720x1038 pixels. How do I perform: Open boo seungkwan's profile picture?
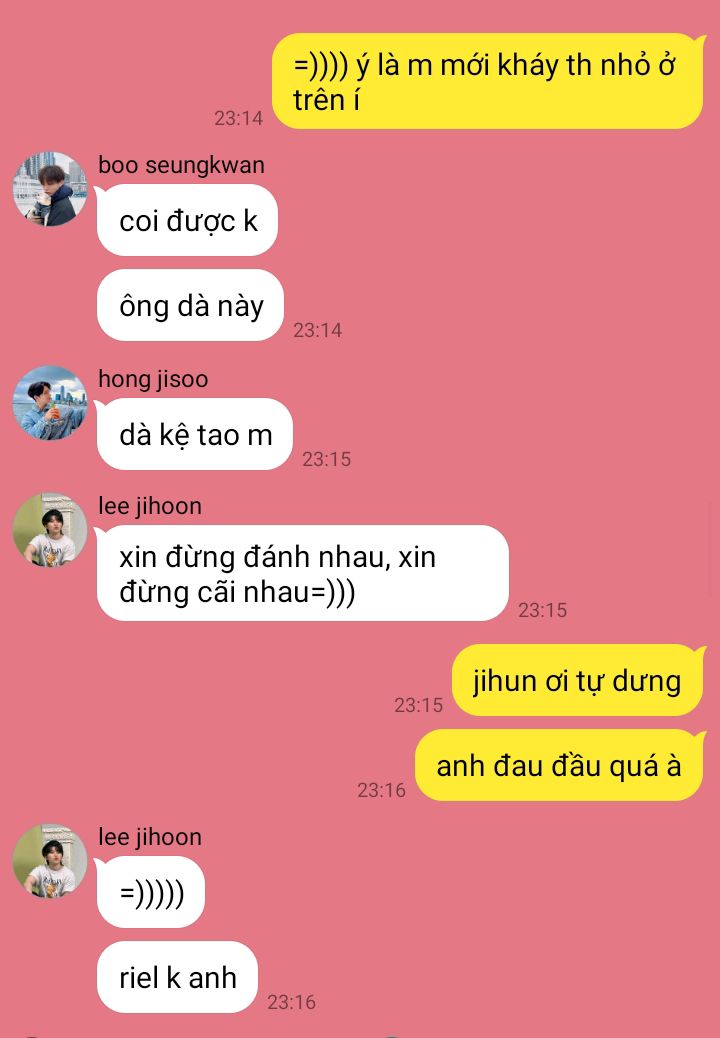pos(50,189)
